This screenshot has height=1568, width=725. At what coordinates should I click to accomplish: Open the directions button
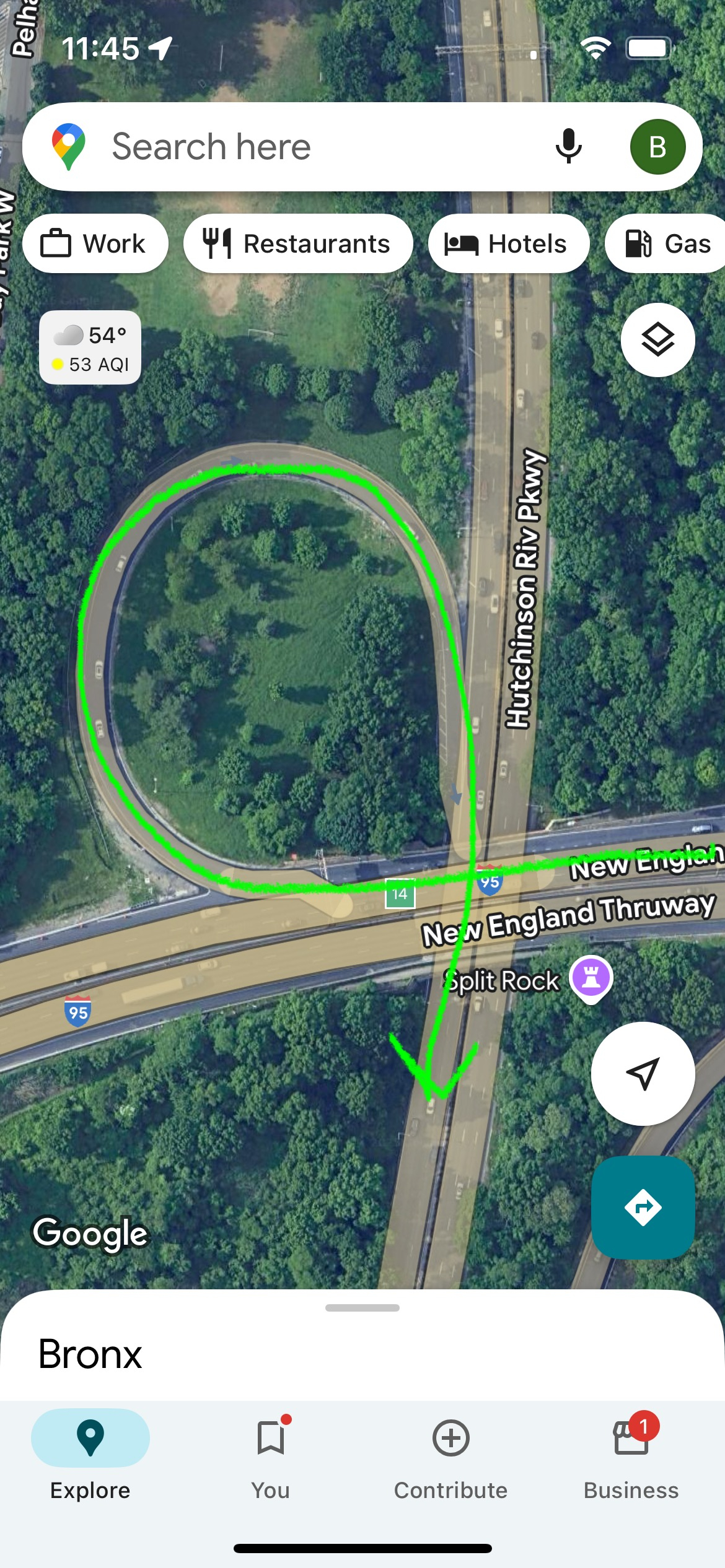pos(643,1207)
